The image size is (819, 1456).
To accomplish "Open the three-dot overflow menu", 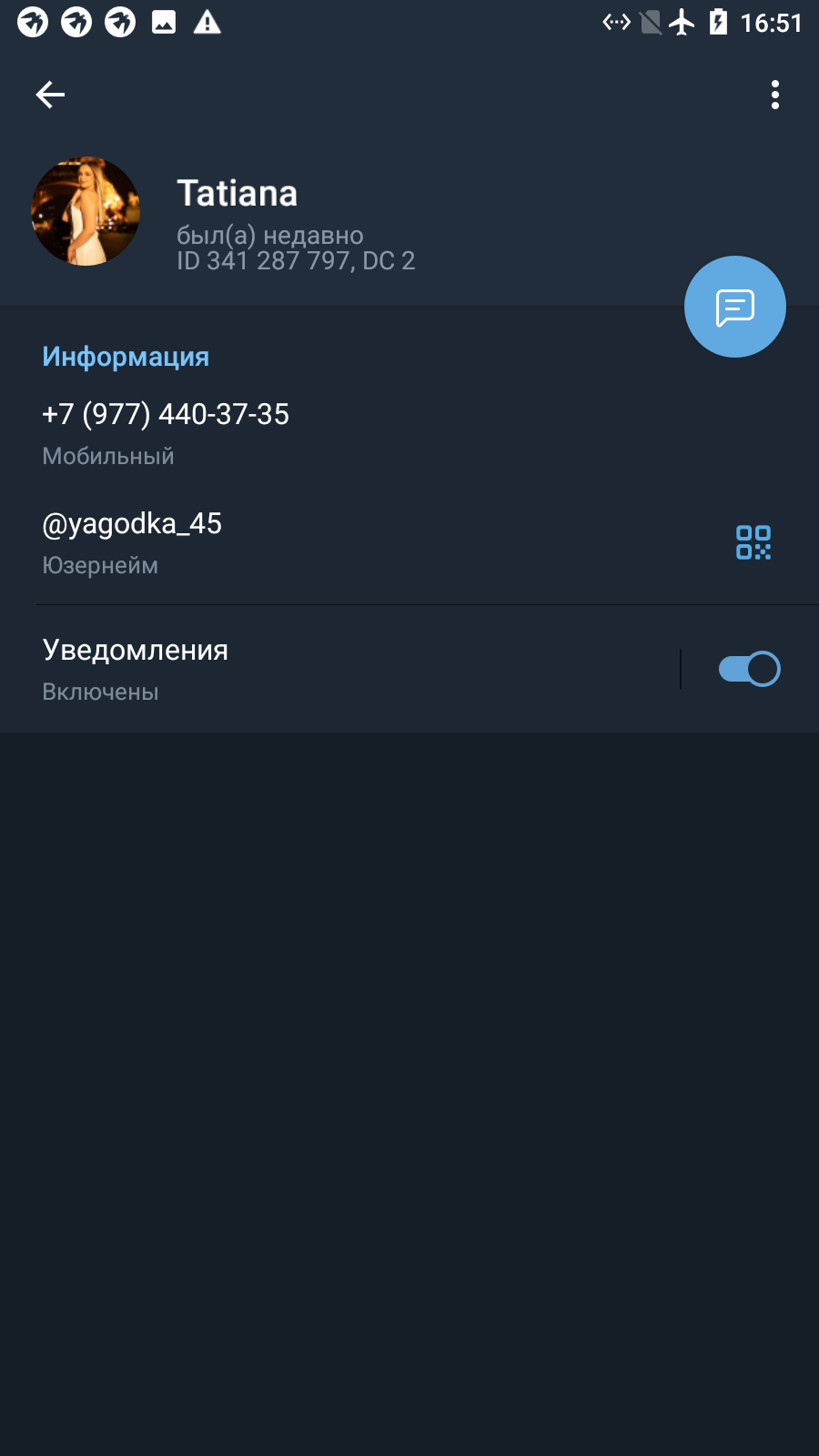I will [x=775, y=95].
